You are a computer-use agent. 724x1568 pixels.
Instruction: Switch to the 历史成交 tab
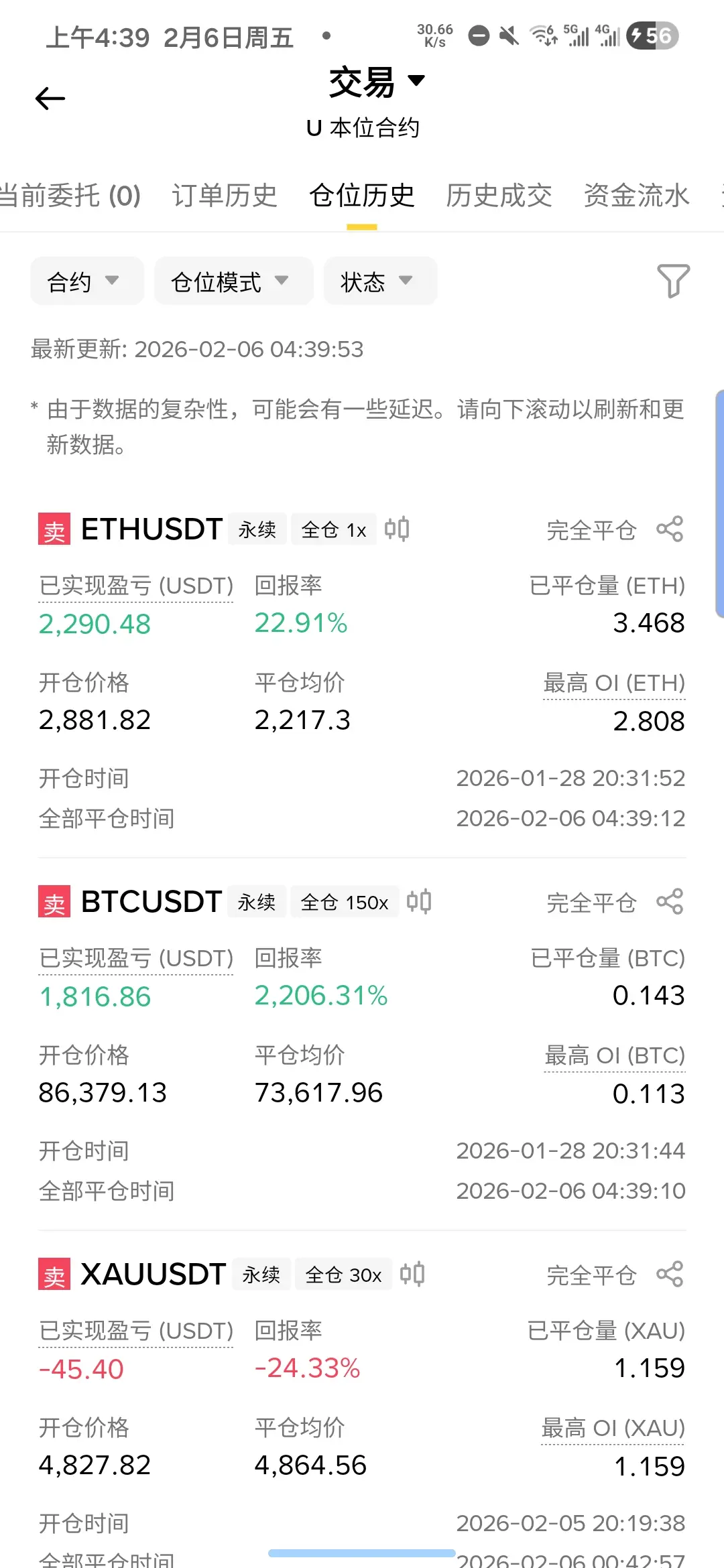tap(499, 196)
